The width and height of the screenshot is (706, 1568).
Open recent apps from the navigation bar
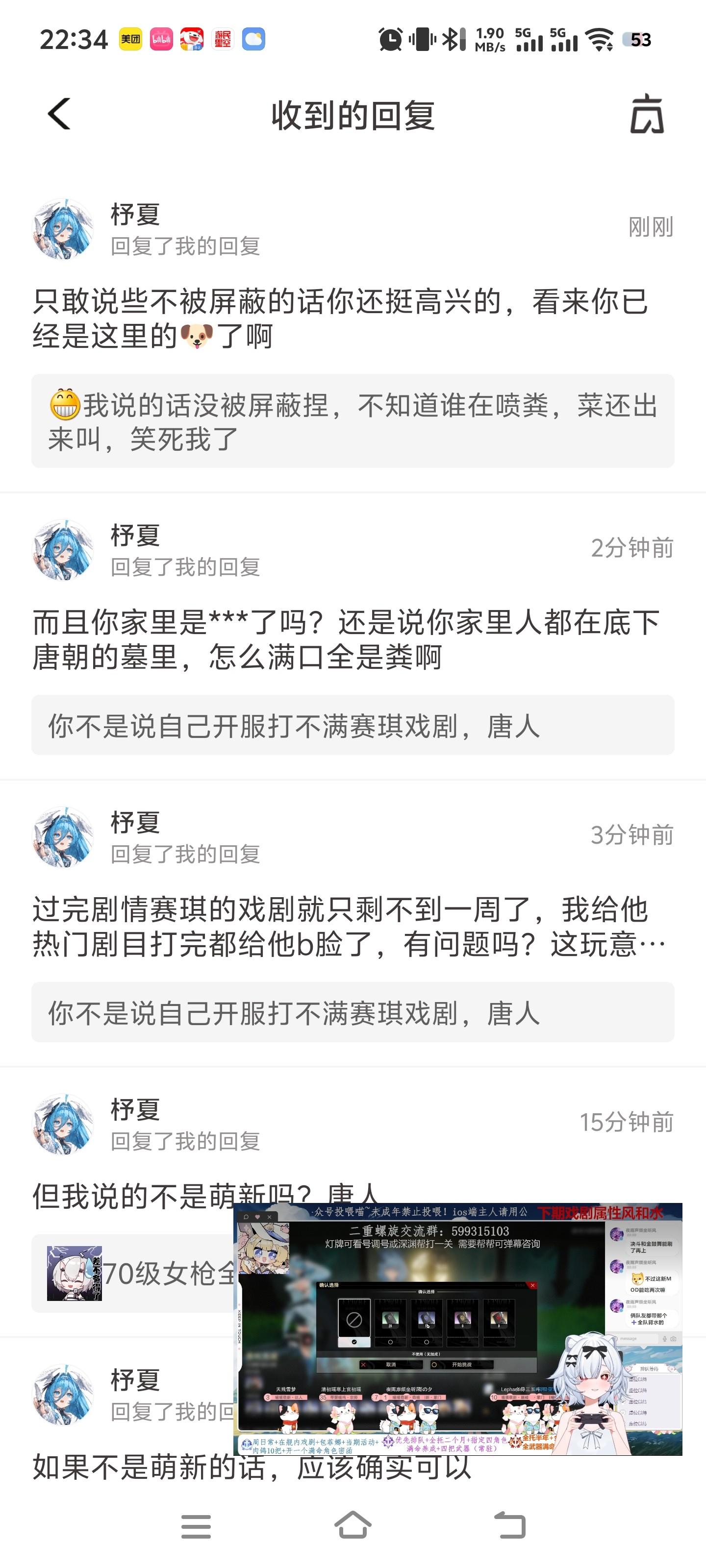[x=196, y=1526]
